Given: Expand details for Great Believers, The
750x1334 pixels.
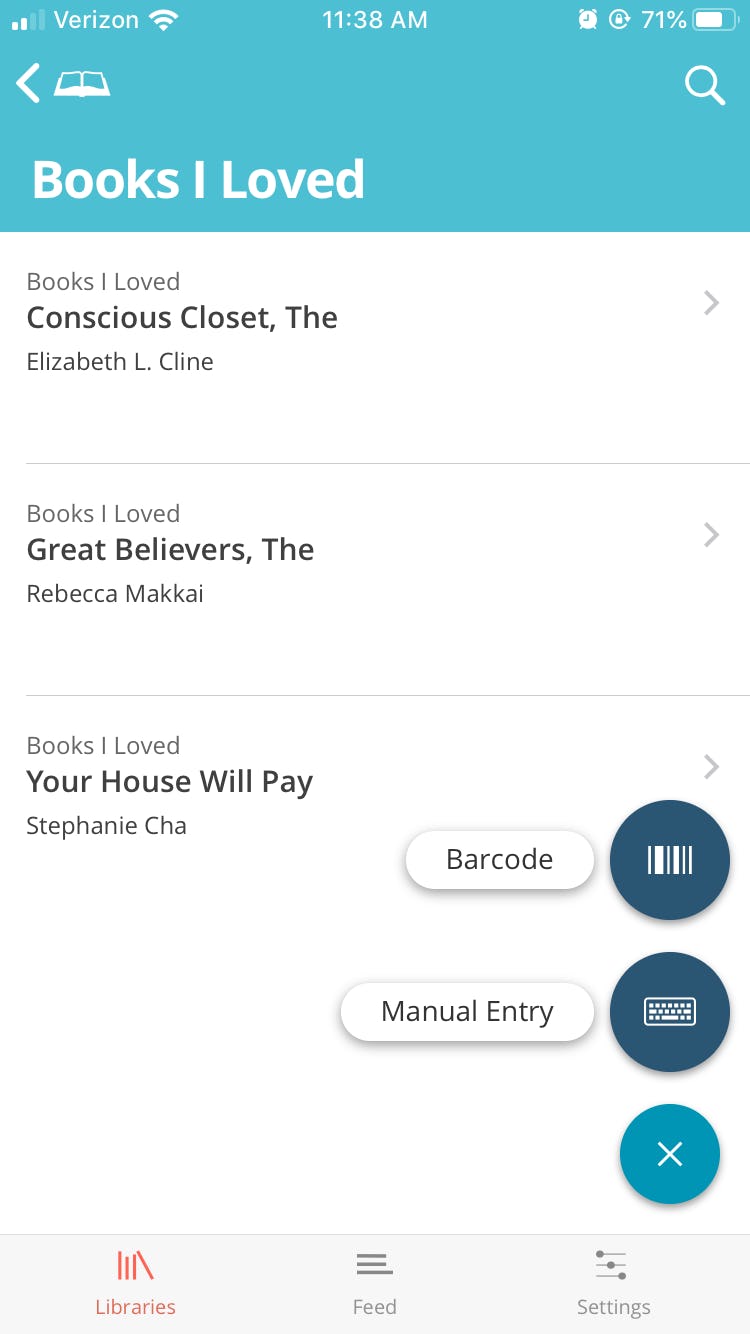Looking at the screenshot, I should [710, 535].
